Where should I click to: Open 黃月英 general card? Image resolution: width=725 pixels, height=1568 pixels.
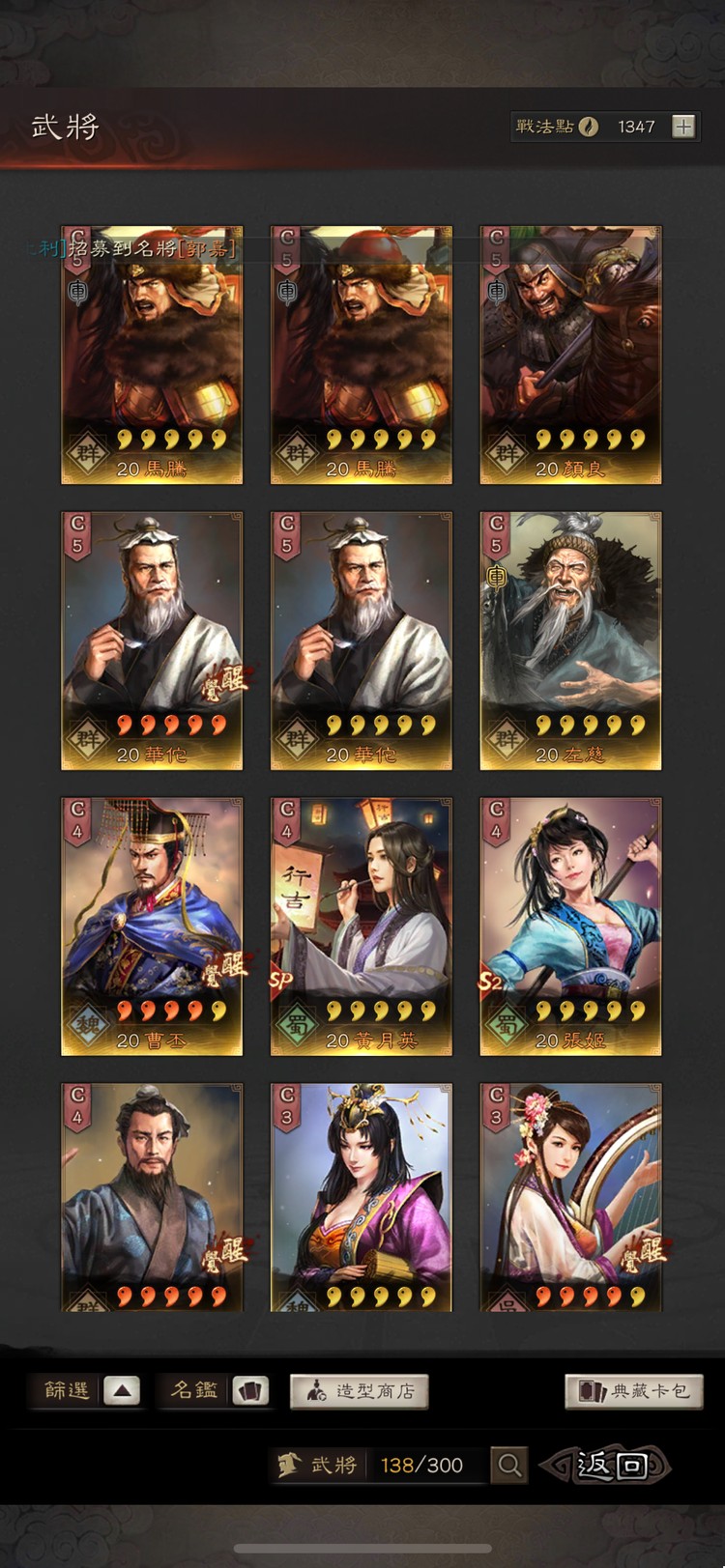pyautogui.click(x=361, y=926)
